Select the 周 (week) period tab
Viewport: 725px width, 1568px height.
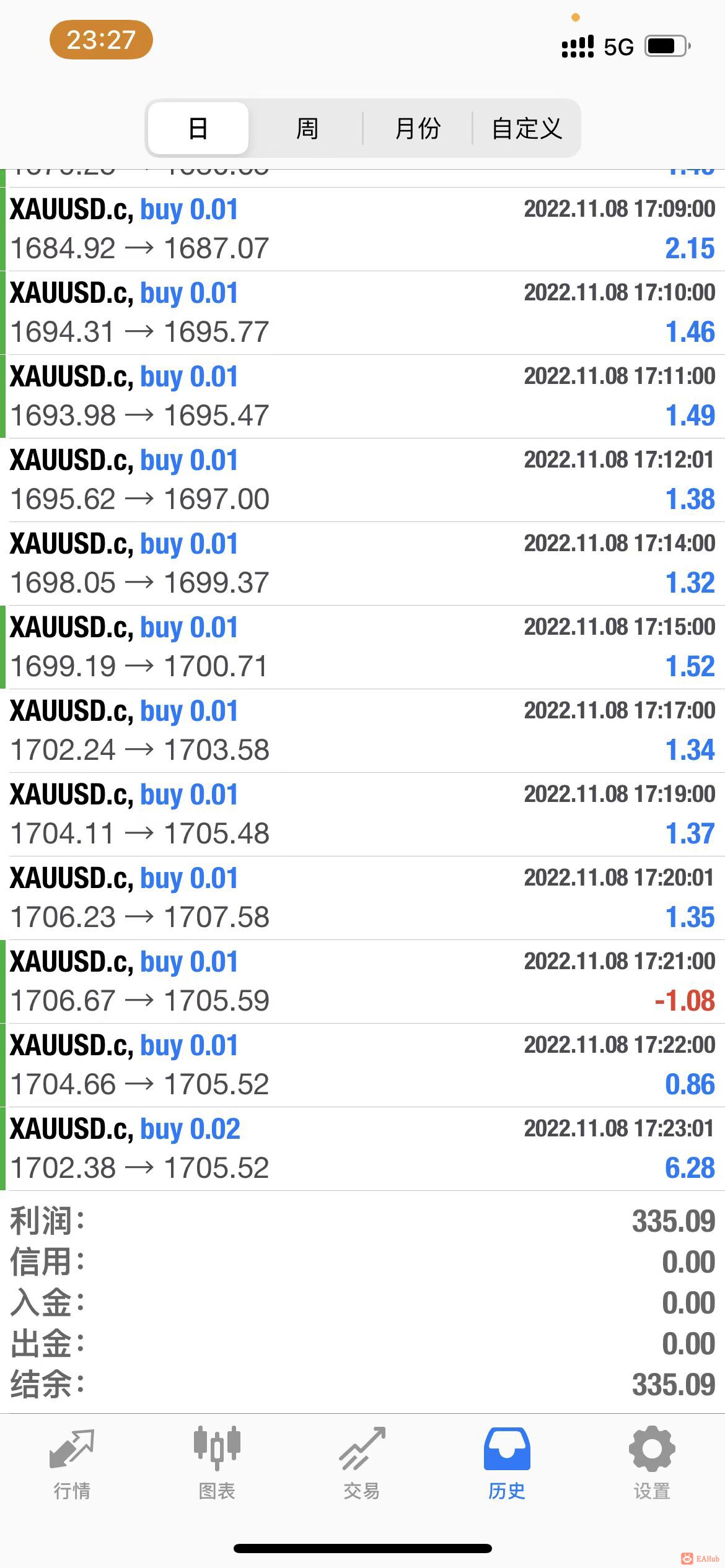pyautogui.click(x=307, y=128)
